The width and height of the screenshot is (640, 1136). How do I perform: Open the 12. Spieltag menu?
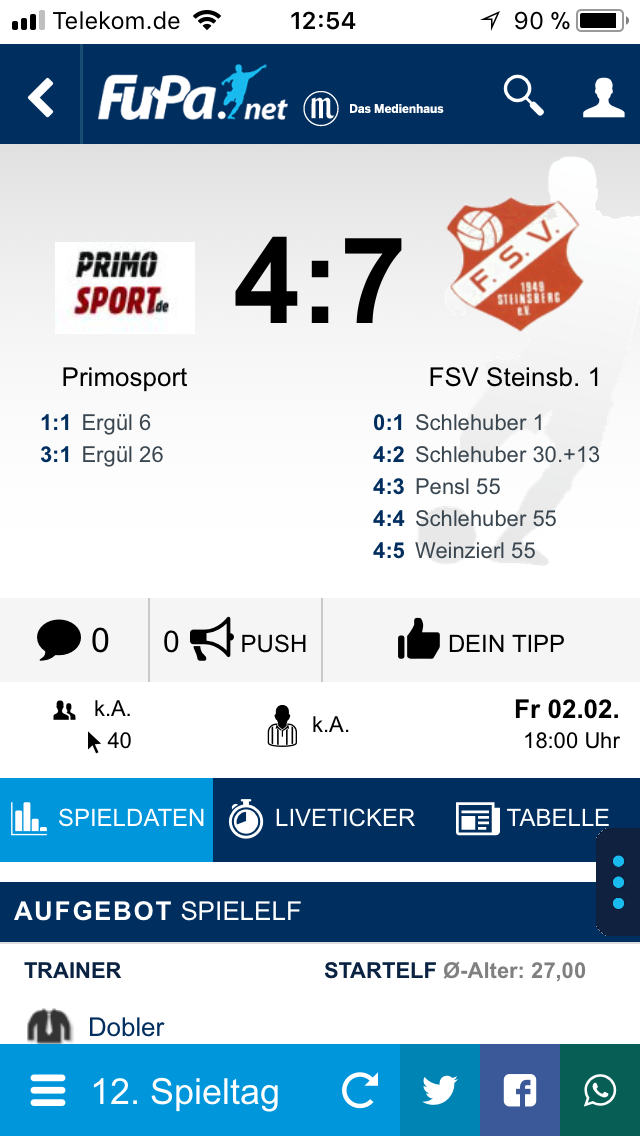pos(154,1090)
